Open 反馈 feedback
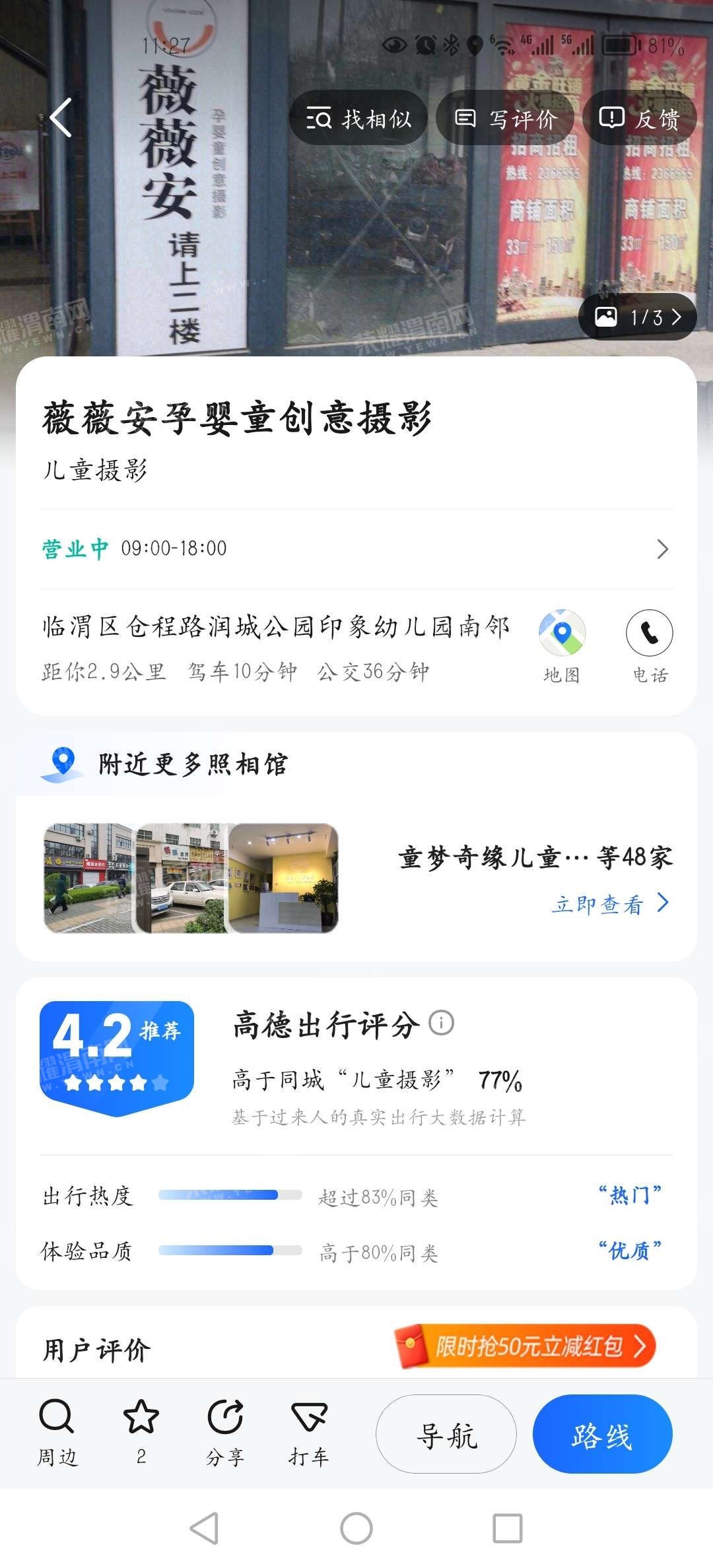Viewport: 713px width, 1568px height. tap(639, 119)
